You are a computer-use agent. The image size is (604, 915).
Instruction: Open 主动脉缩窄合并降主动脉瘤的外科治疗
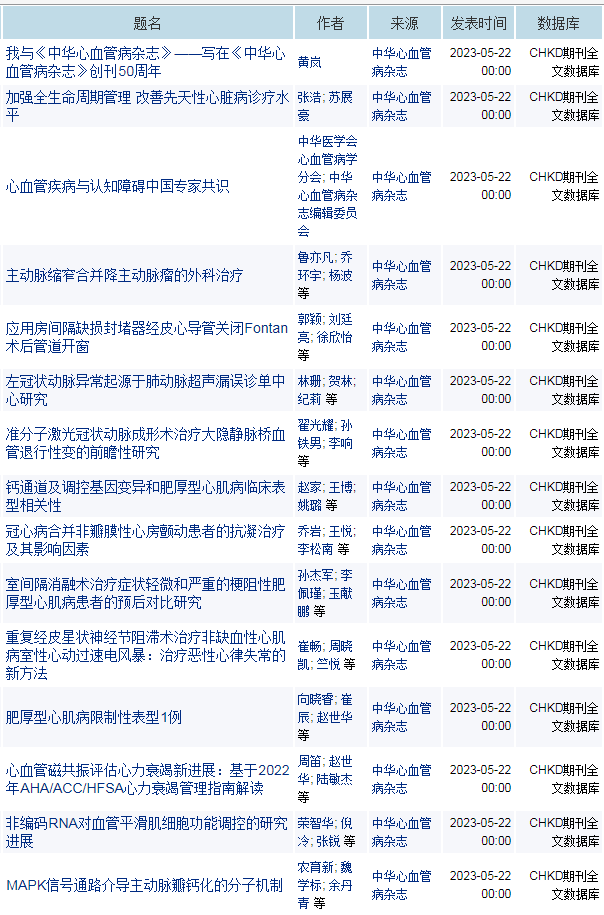pos(124,275)
